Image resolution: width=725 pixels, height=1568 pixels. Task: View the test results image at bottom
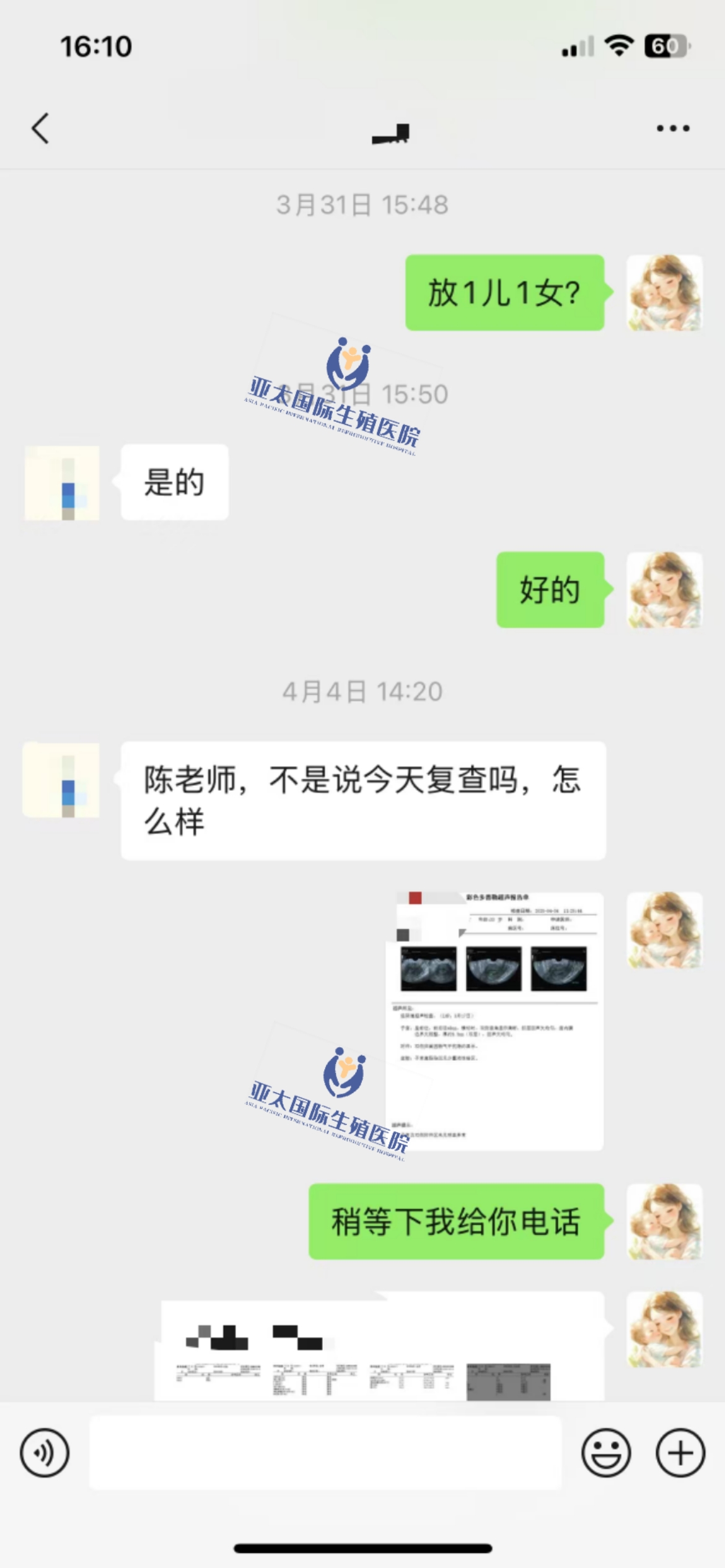(x=379, y=1351)
